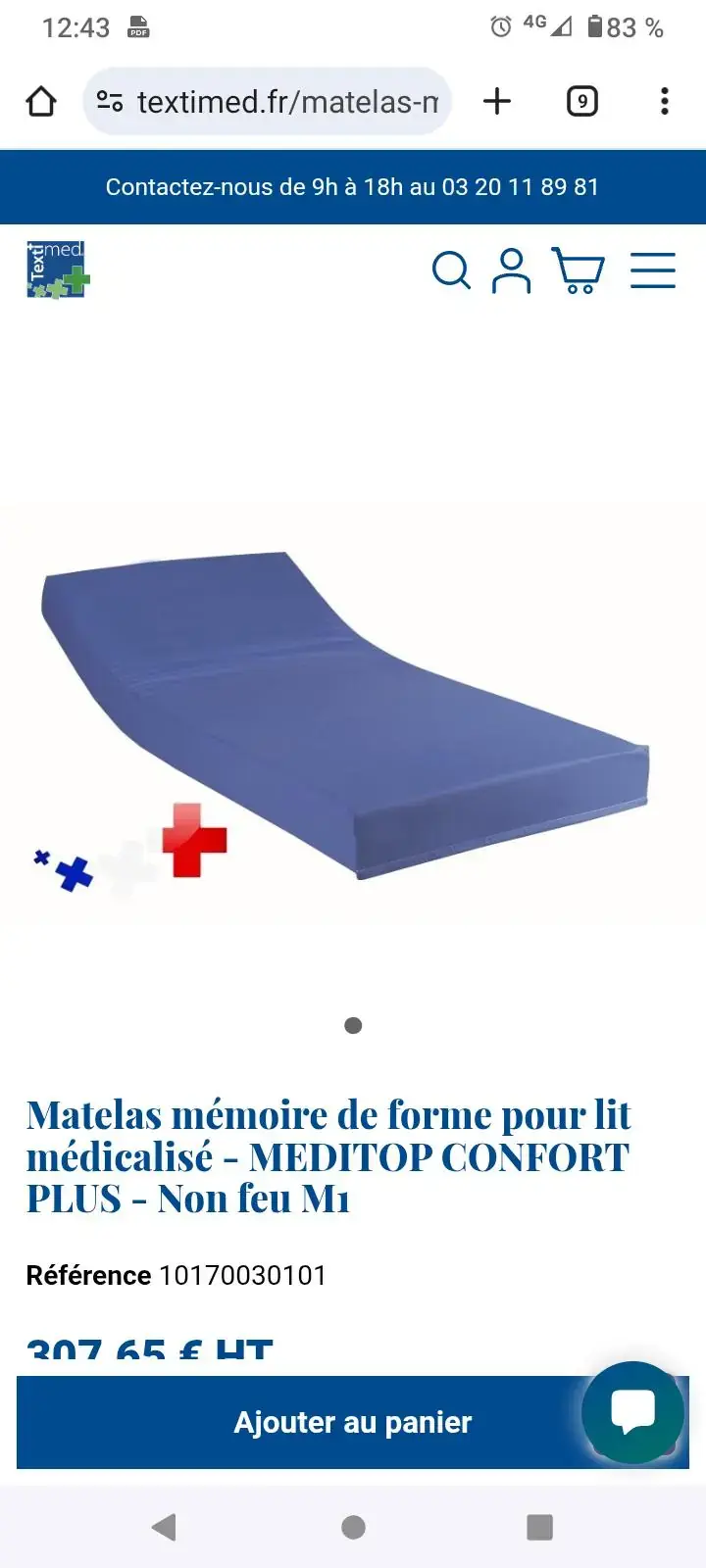Go back with the system back button
This screenshot has height=1568, width=706.
(x=164, y=1527)
